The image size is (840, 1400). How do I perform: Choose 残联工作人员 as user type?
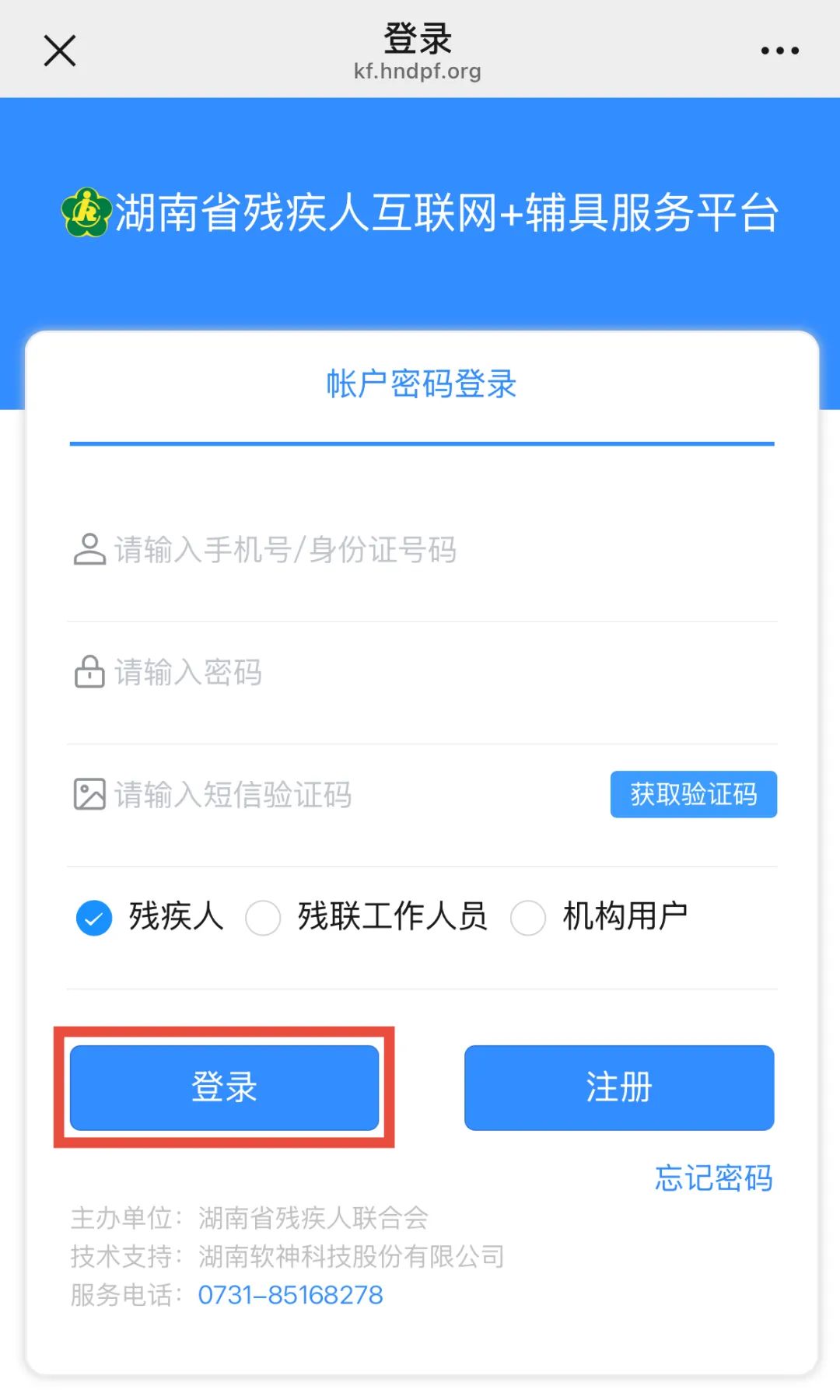coord(366,917)
